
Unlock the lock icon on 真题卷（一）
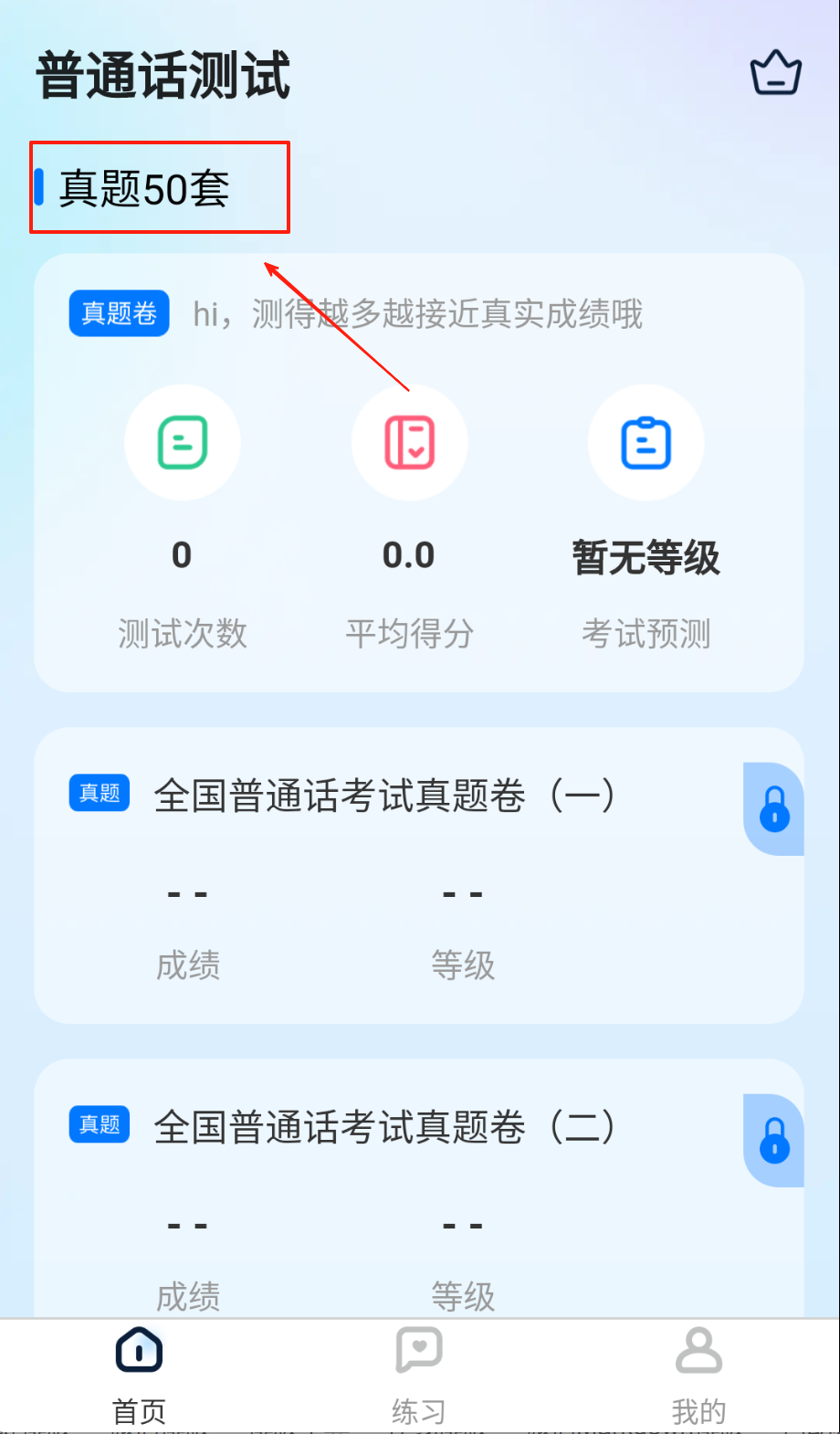coord(774,809)
